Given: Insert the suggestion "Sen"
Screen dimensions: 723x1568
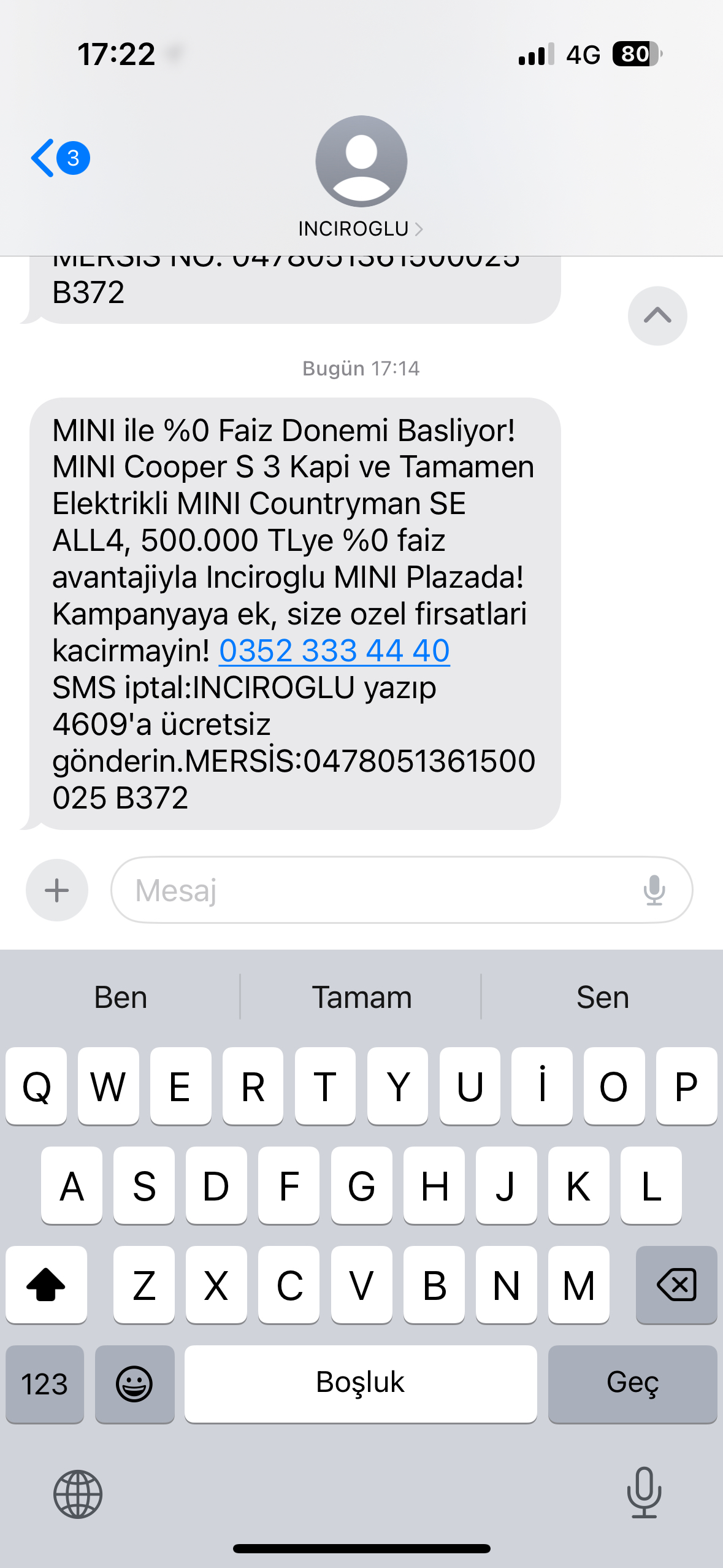Looking at the screenshot, I should tap(602, 997).
